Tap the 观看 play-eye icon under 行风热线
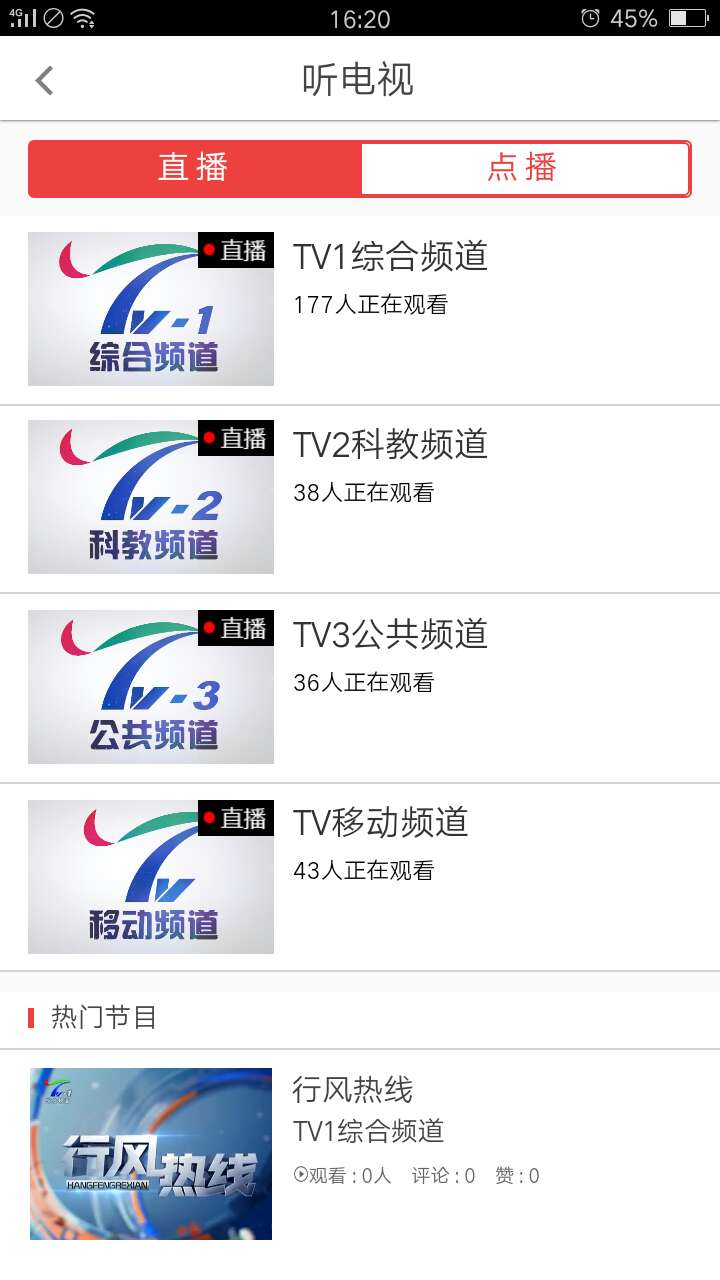 tap(301, 1175)
